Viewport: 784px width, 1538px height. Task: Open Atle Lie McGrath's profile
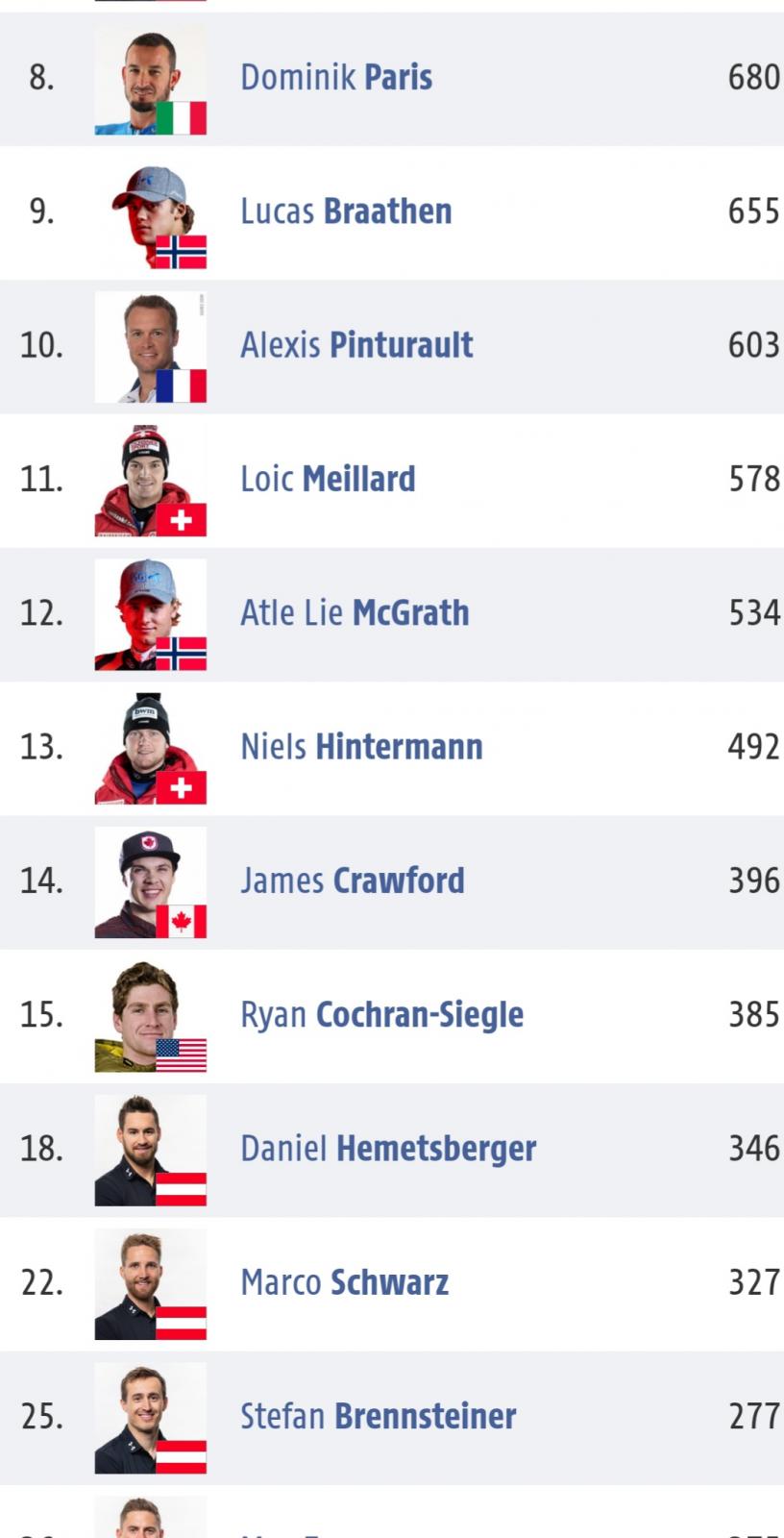pyautogui.click(x=392, y=614)
